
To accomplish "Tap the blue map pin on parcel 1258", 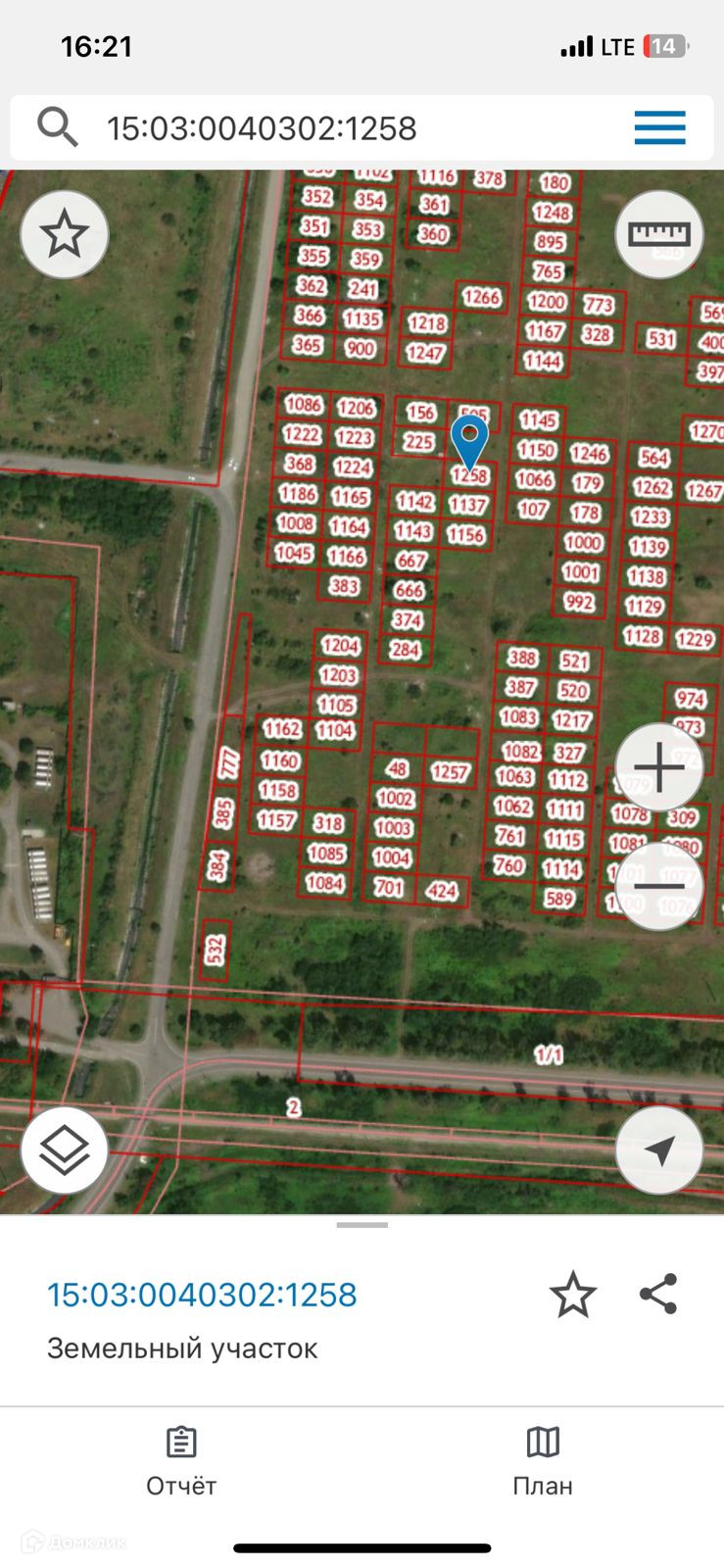I will pos(469,440).
